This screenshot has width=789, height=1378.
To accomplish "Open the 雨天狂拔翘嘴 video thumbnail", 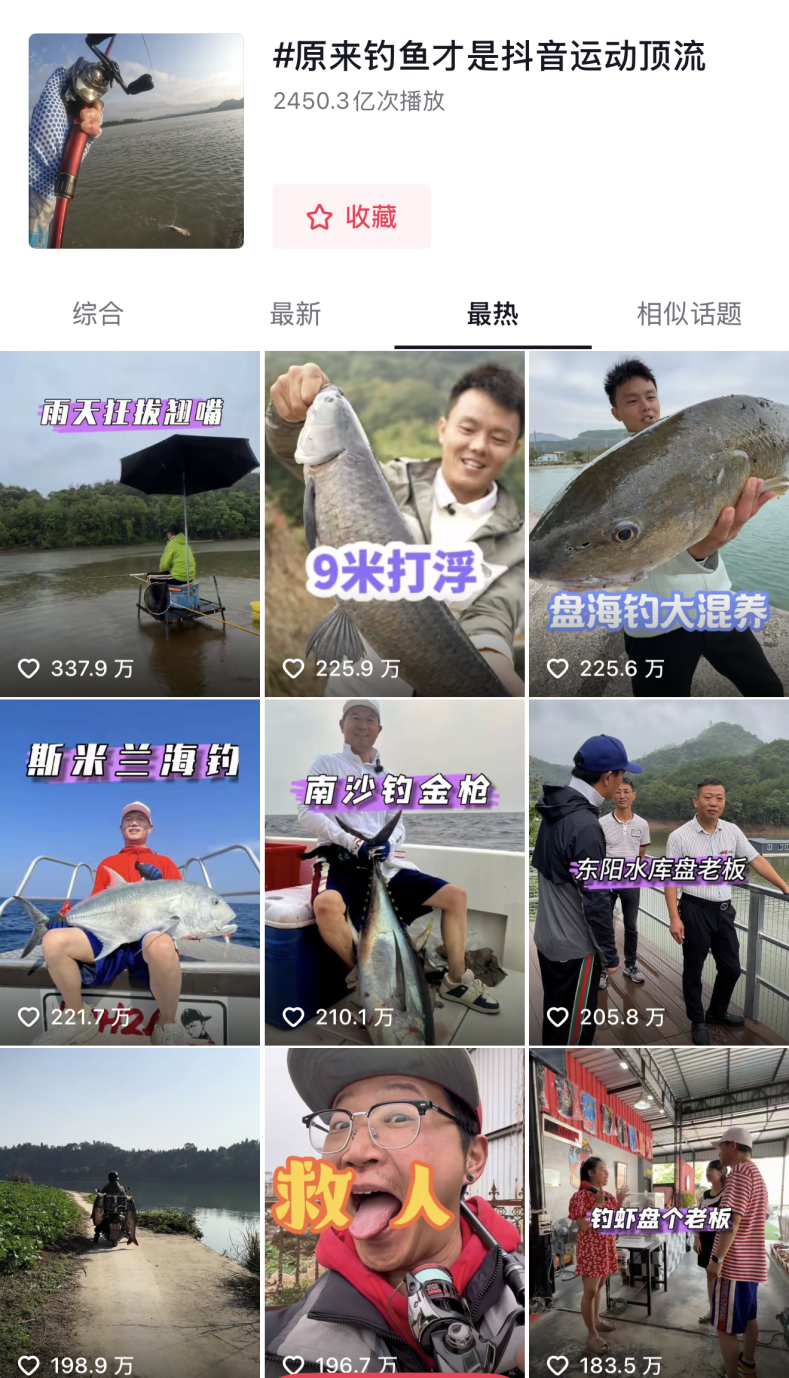I will pyautogui.click(x=129, y=525).
